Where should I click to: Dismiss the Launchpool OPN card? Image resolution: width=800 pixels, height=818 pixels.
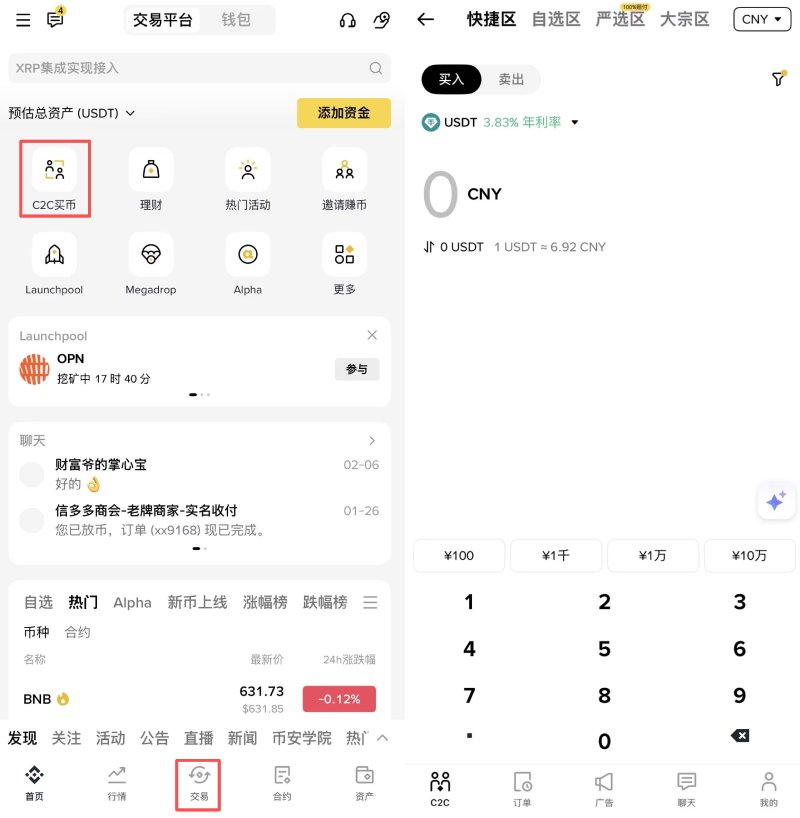372,335
